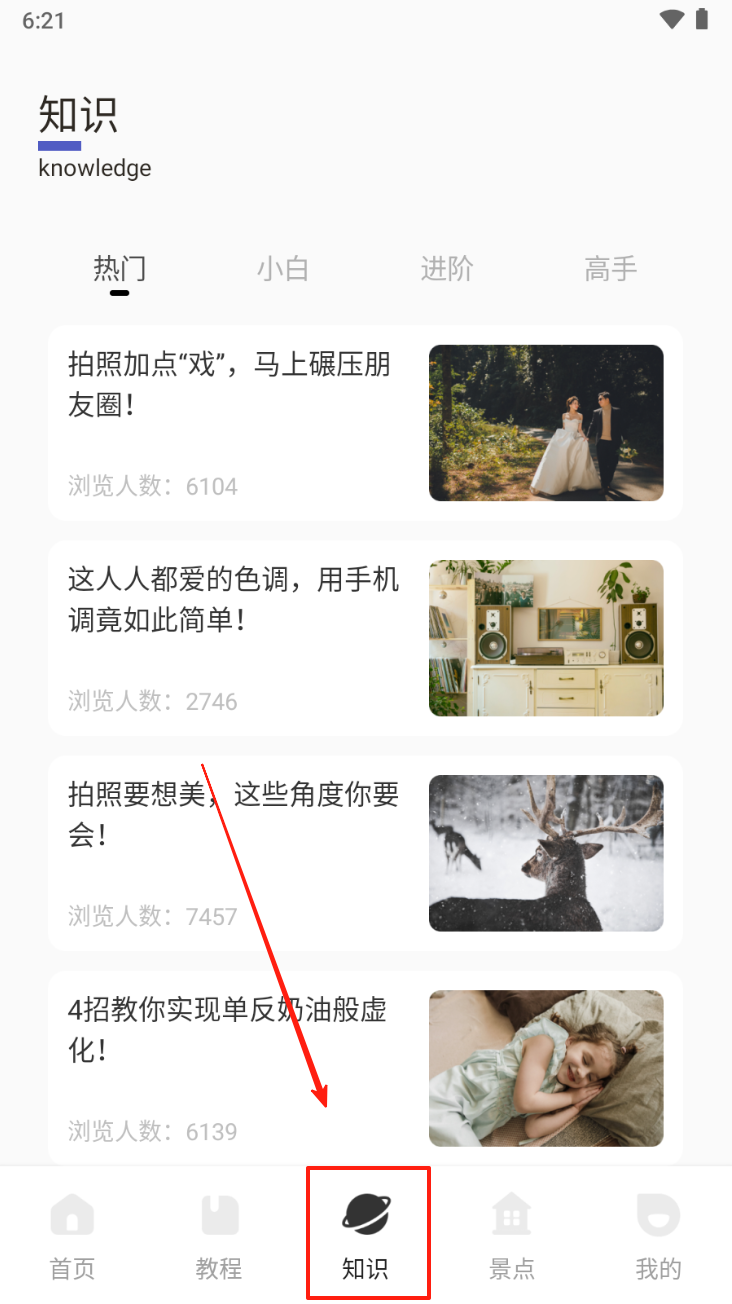This screenshot has width=732, height=1304.
Task: Tap the 知识 bottom navigation item
Action: [x=366, y=1237]
